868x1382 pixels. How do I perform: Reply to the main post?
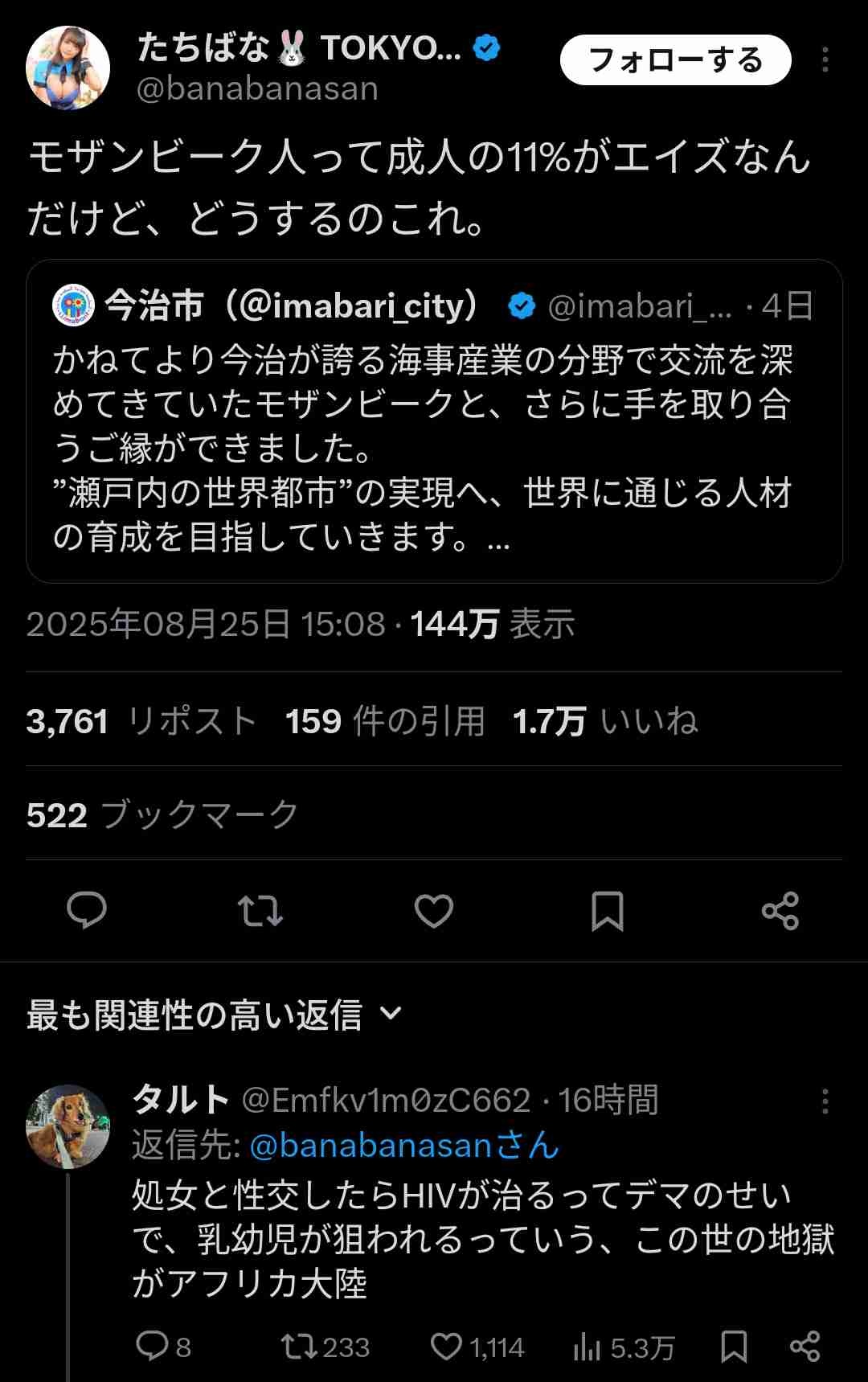[x=87, y=911]
